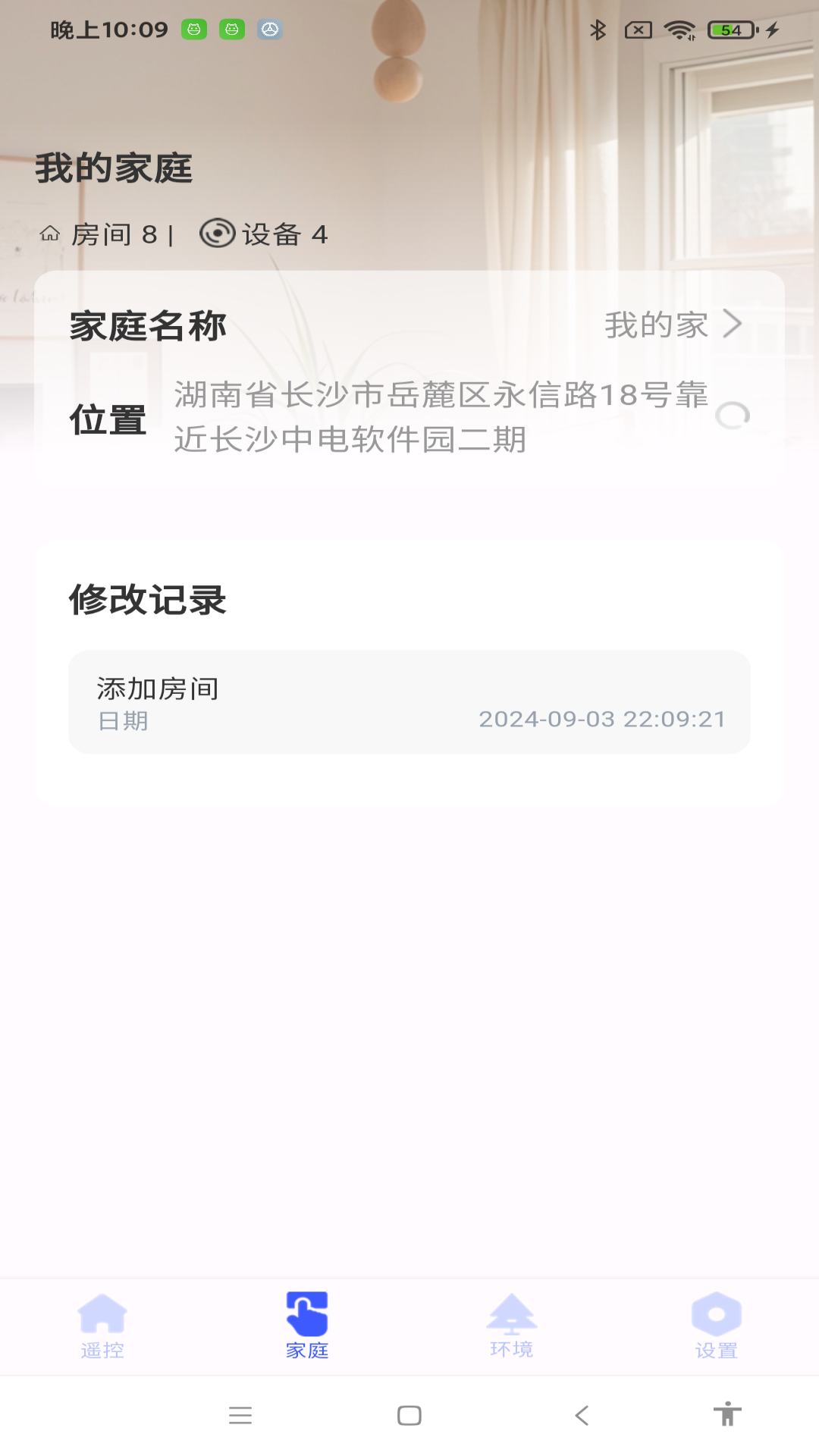Open the 设置 tab
Image resolution: width=819 pixels, height=1456 pixels.
point(717,1326)
